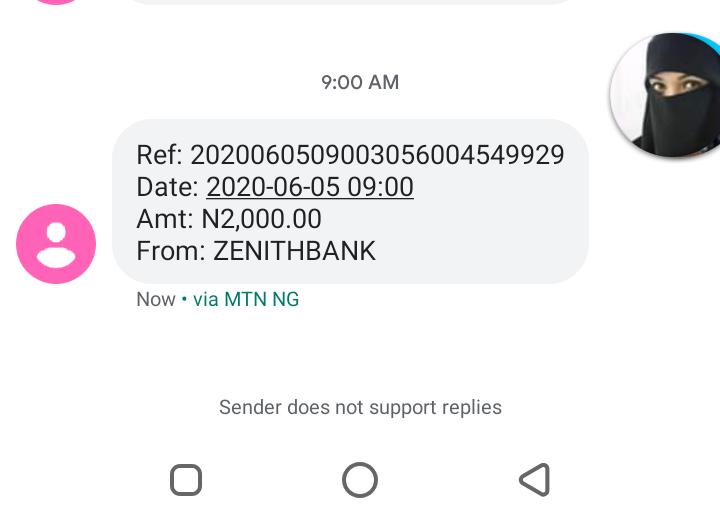Tap the floating chat head bubble
The height and width of the screenshot is (528, 720).
(x=668, y=95)
